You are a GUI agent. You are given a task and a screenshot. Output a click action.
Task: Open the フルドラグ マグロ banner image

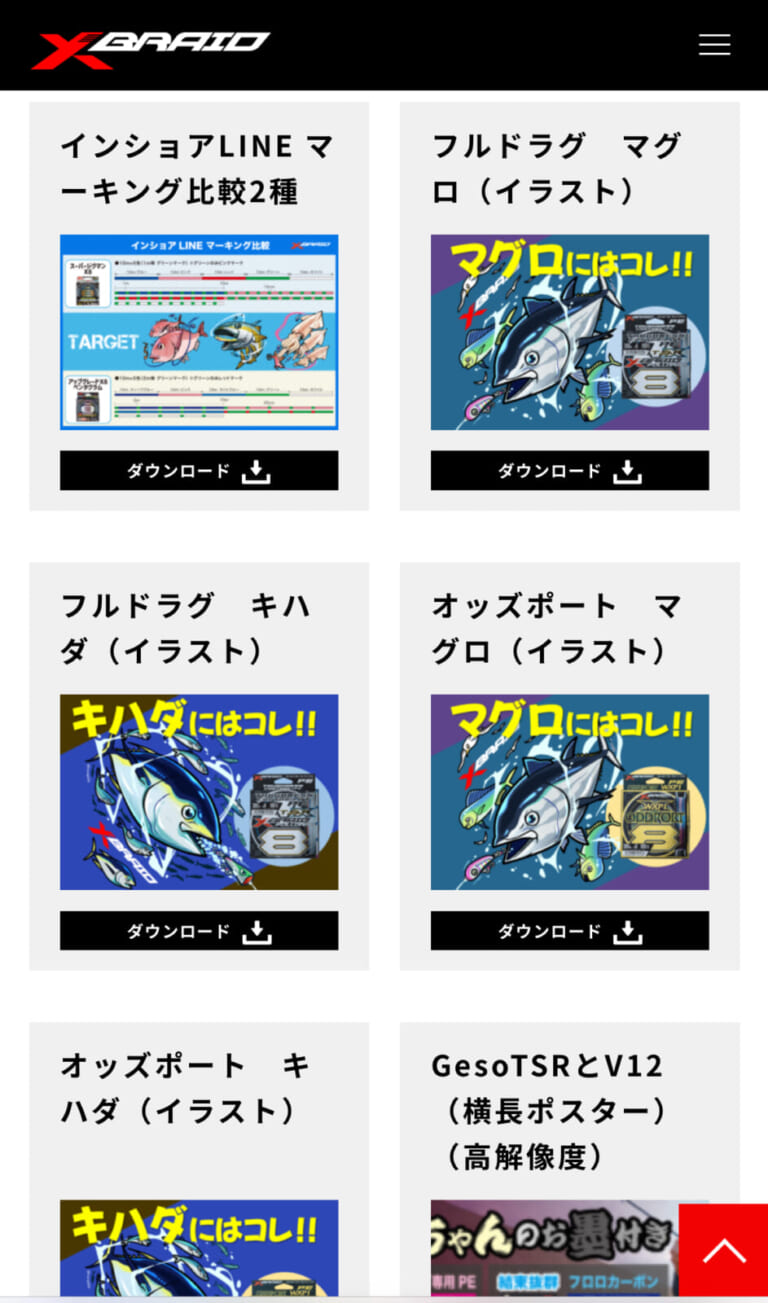click(569, 332)
